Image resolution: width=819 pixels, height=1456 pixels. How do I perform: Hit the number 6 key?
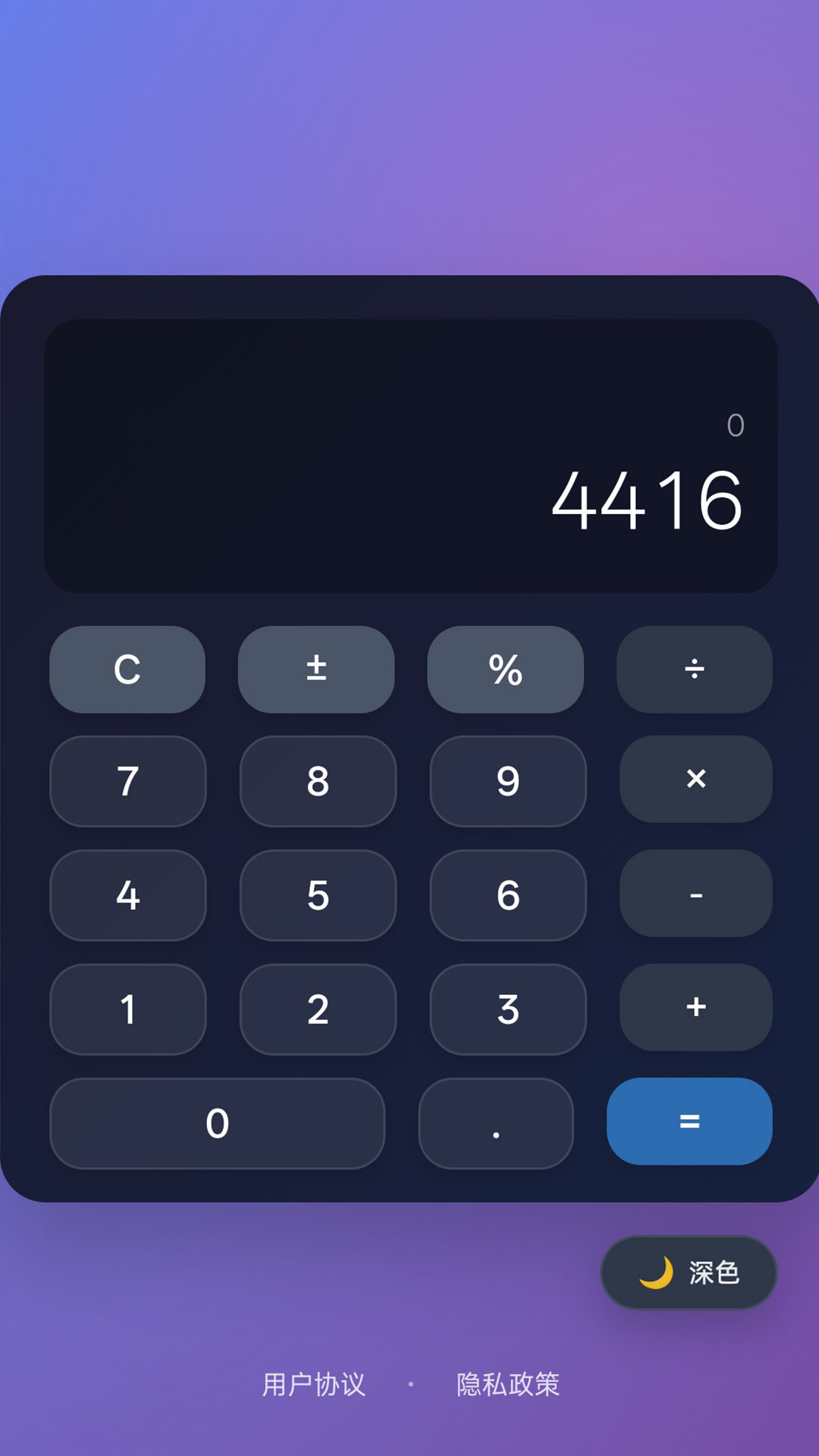tap(508, 895)
